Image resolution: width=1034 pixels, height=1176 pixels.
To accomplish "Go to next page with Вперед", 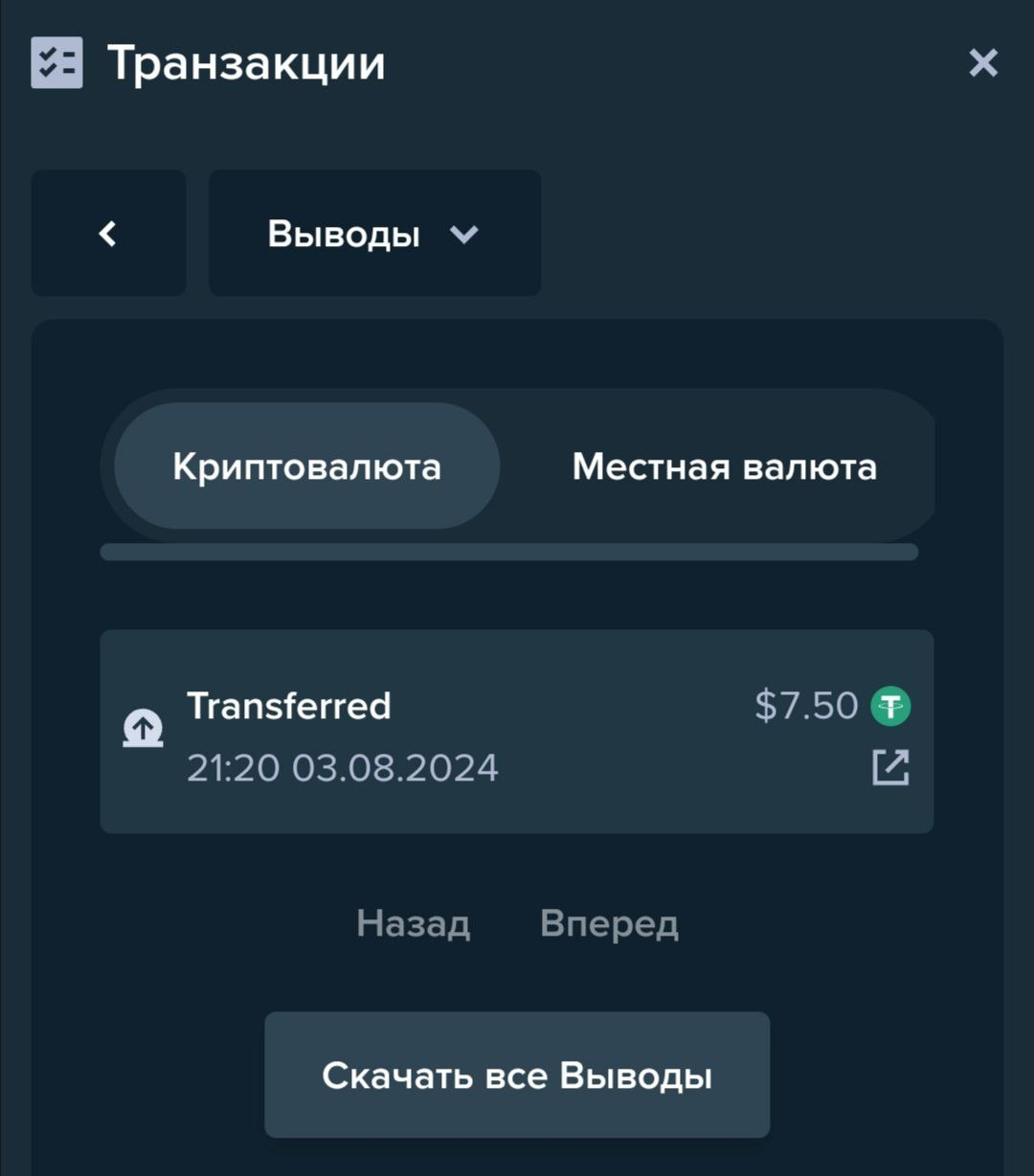I will pos(609,924).
